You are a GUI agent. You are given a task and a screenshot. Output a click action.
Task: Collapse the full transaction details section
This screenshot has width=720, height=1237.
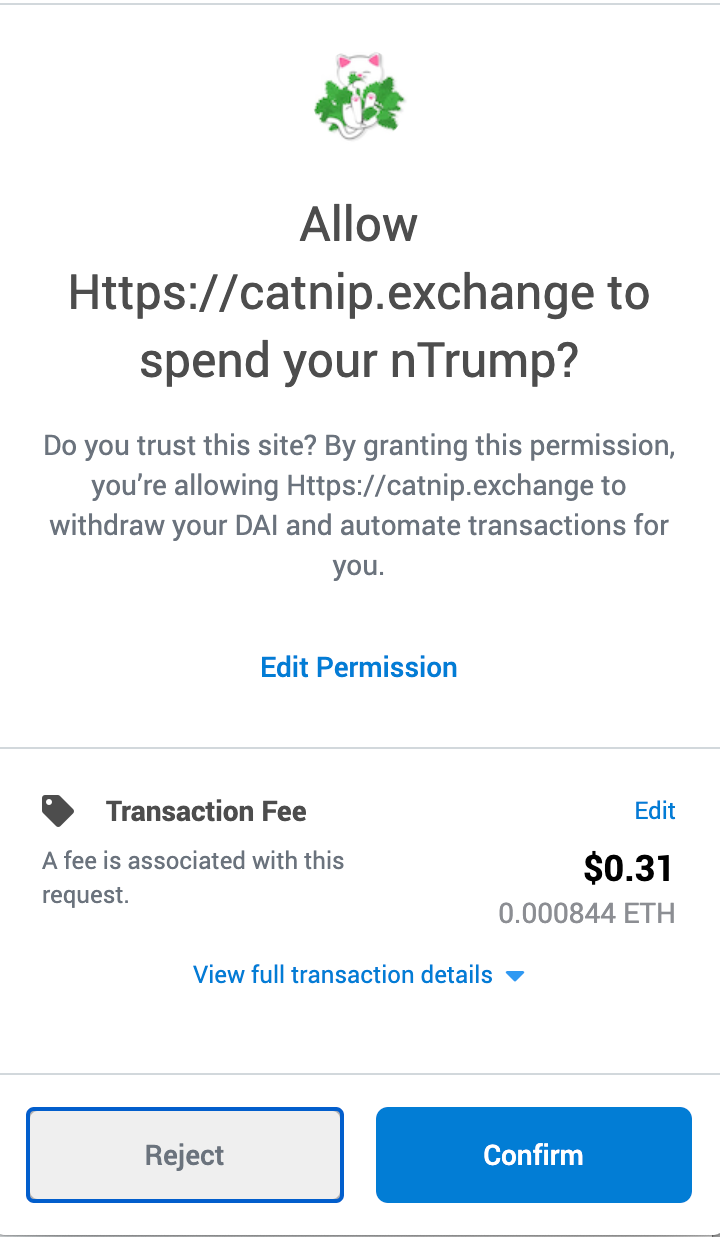342,974
